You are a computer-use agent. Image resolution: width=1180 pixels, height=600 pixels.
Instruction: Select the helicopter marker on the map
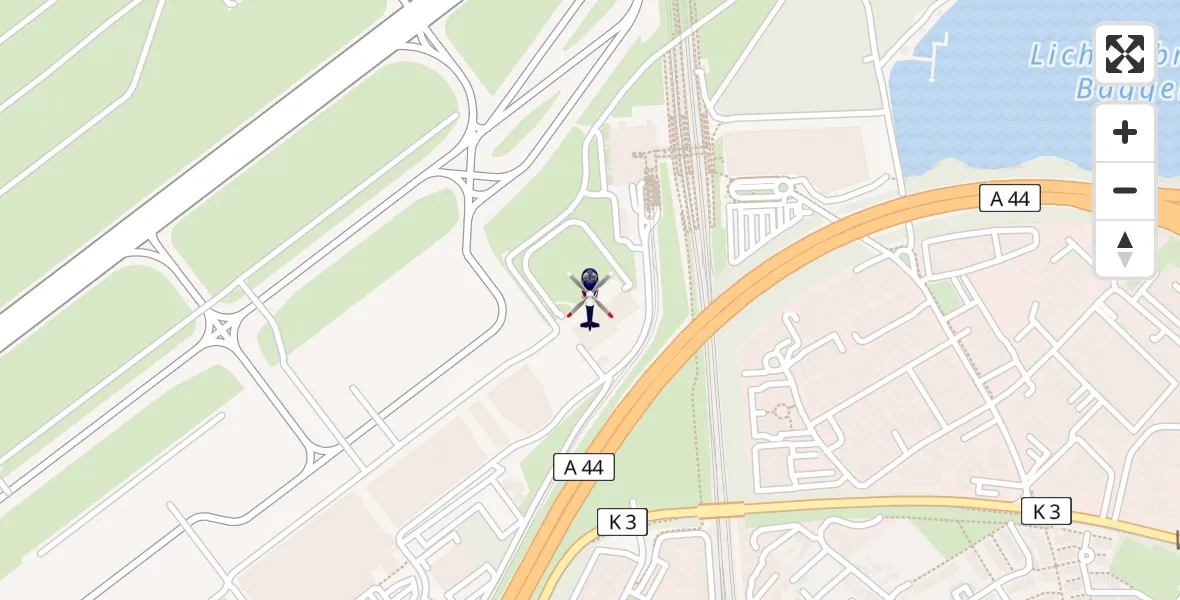589,298
